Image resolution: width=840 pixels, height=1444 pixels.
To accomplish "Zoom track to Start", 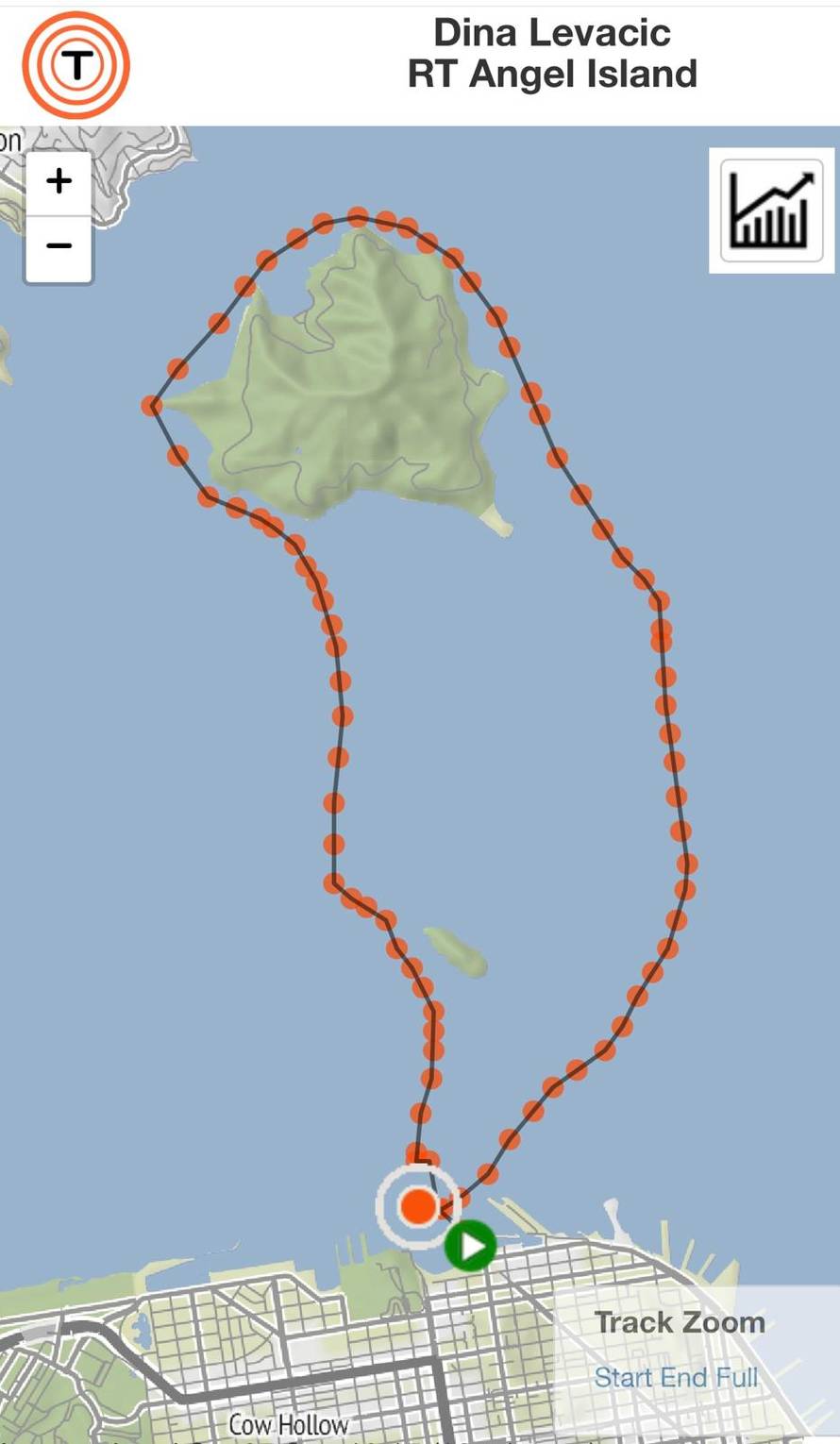I will point(623,1378).
